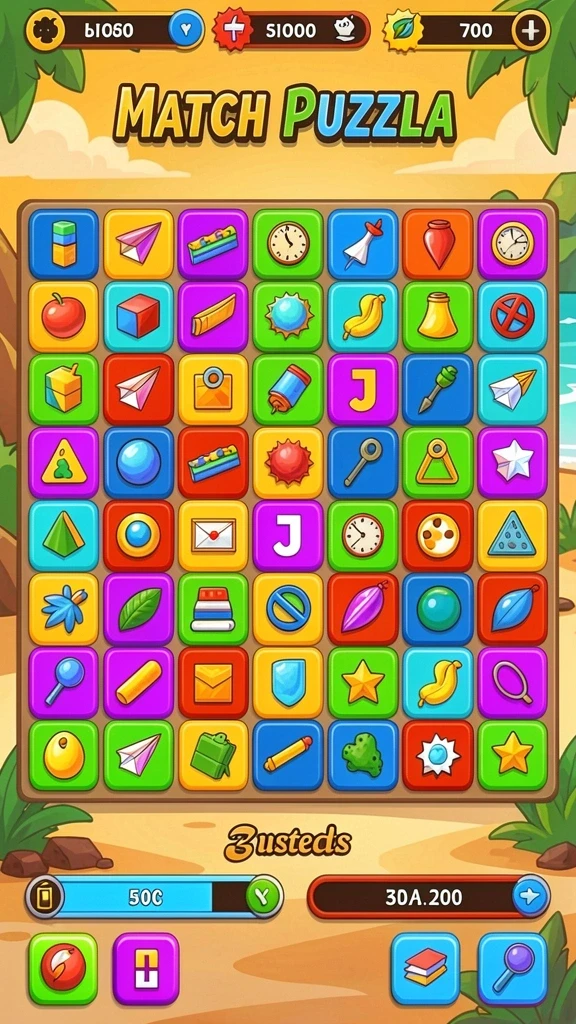
Task: Tap the plus button beside the 700 counter
Action: pyautogui.click(x=530, y=30)
